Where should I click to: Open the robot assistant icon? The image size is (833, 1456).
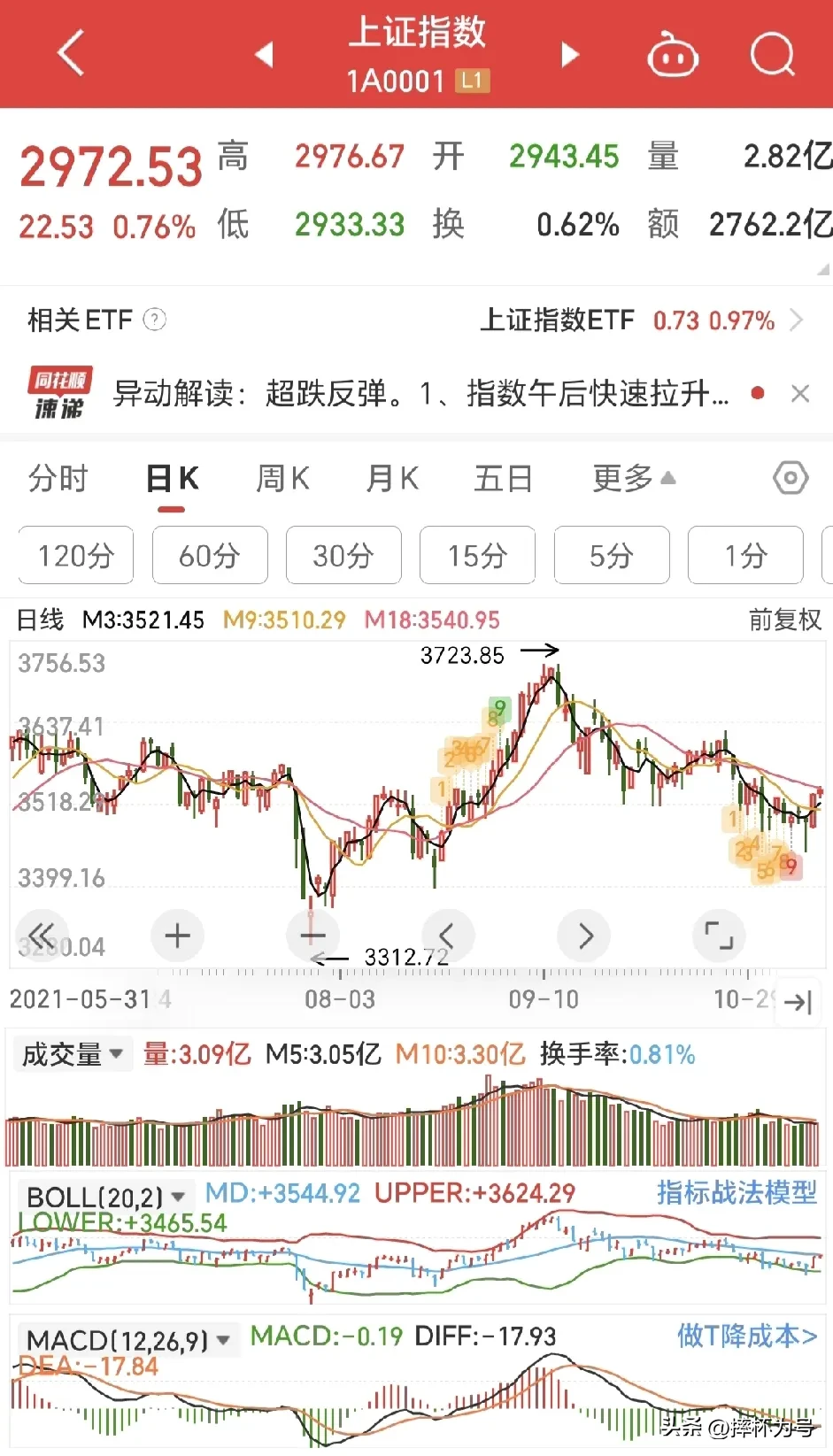click(x=673, y=56)
